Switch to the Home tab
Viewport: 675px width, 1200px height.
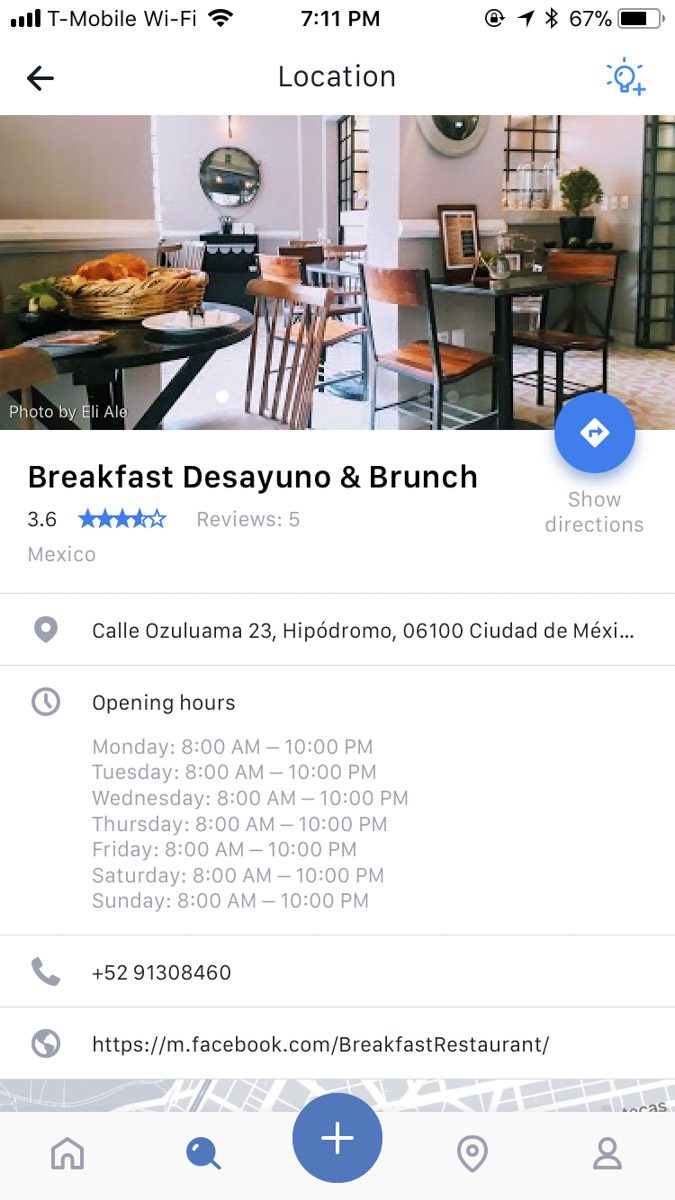[68, 1153]
